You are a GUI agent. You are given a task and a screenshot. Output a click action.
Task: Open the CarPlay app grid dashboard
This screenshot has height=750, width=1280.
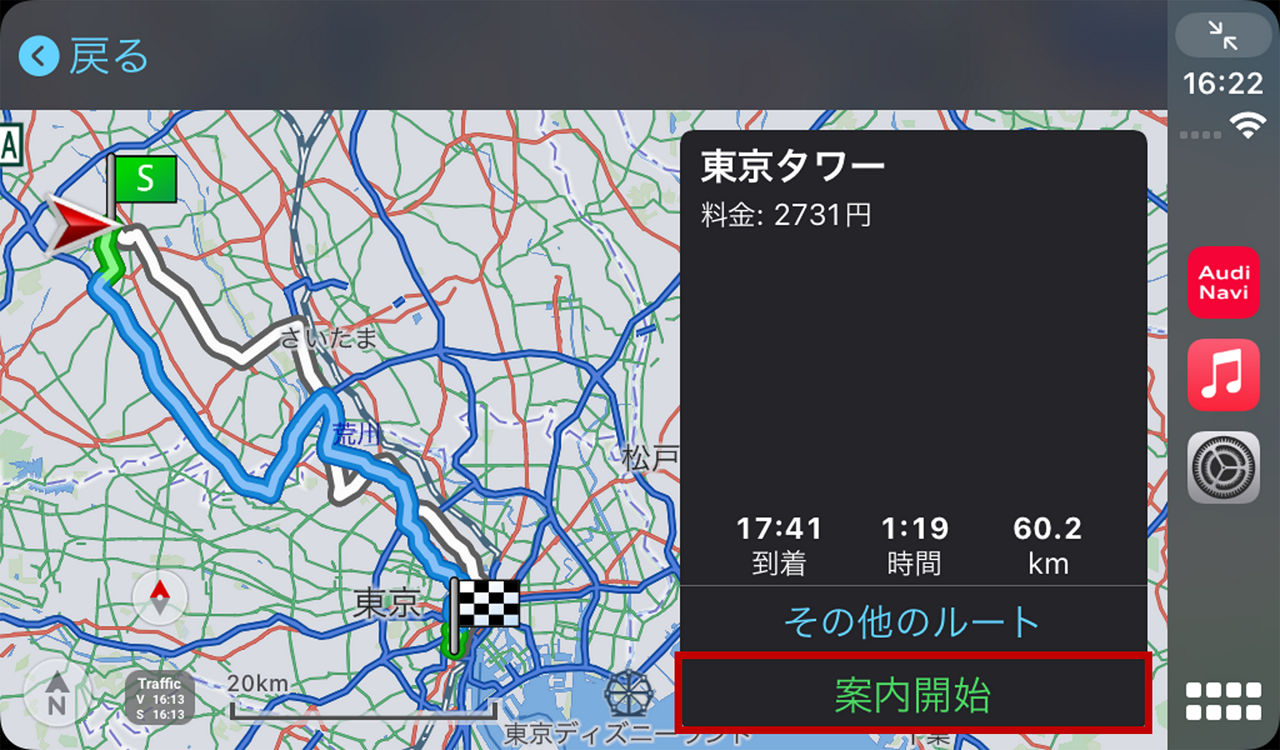pyautogui.click(x=1223, y=701)
